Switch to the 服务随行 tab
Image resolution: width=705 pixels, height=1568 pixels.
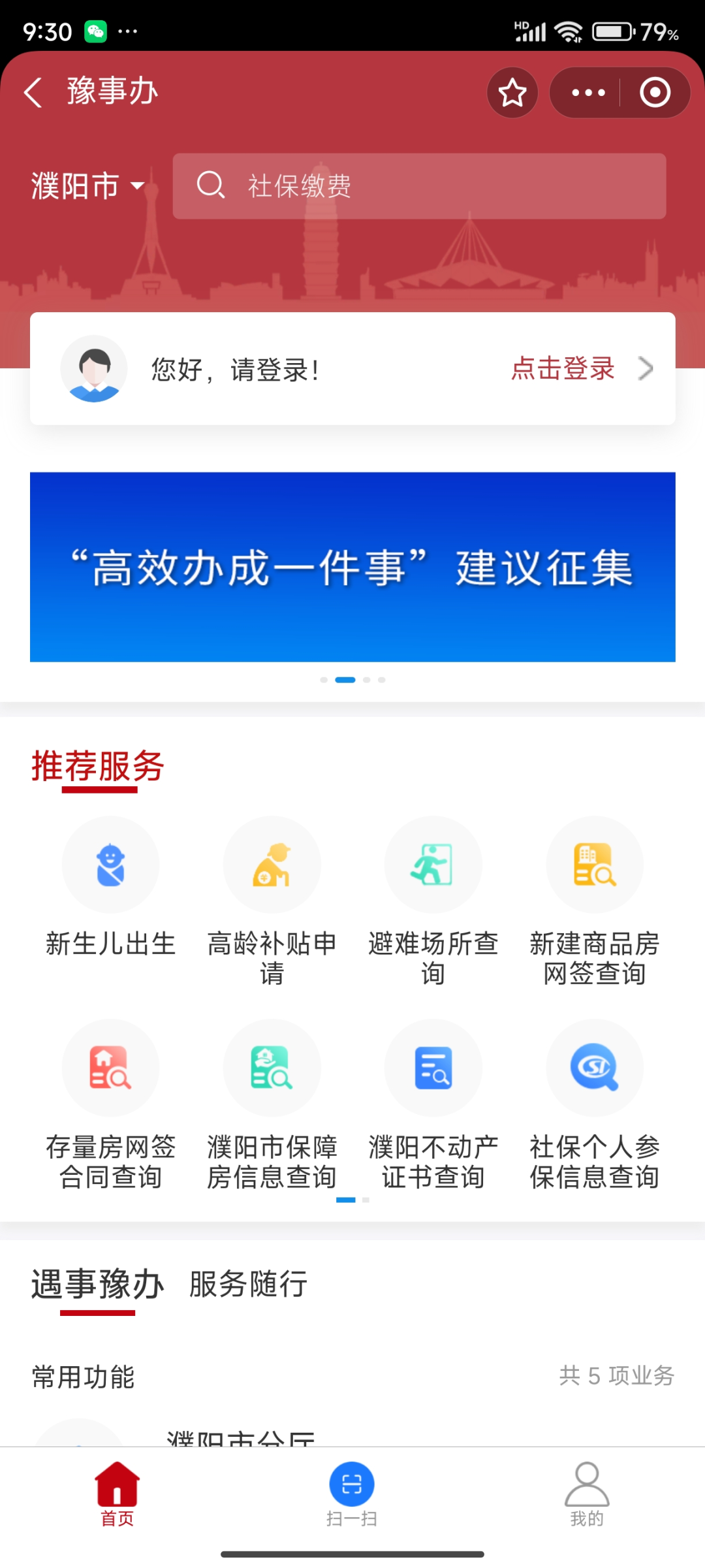(x=248, y=1284)
